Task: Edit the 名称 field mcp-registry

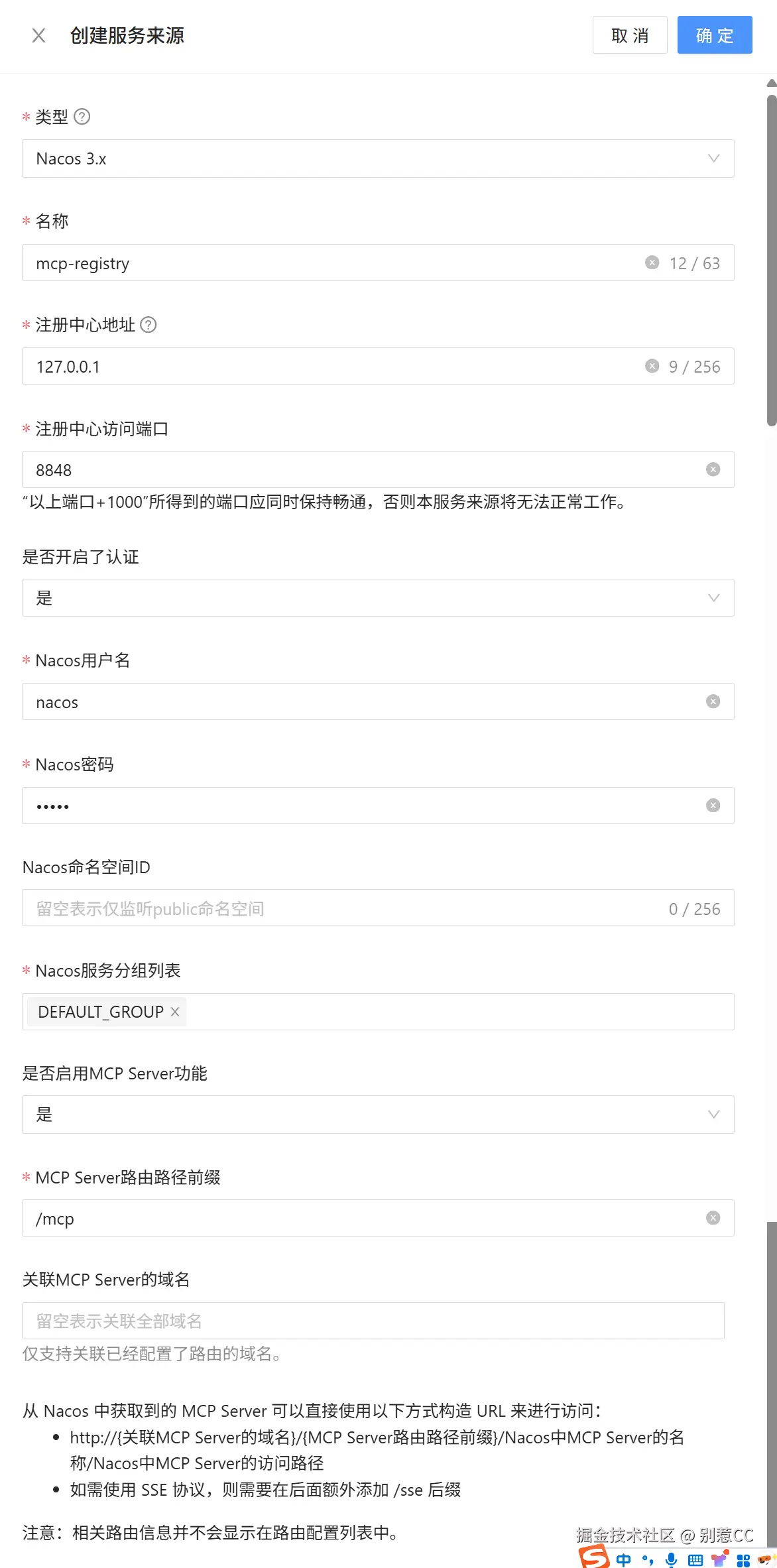Action: [x=331, y=263]
